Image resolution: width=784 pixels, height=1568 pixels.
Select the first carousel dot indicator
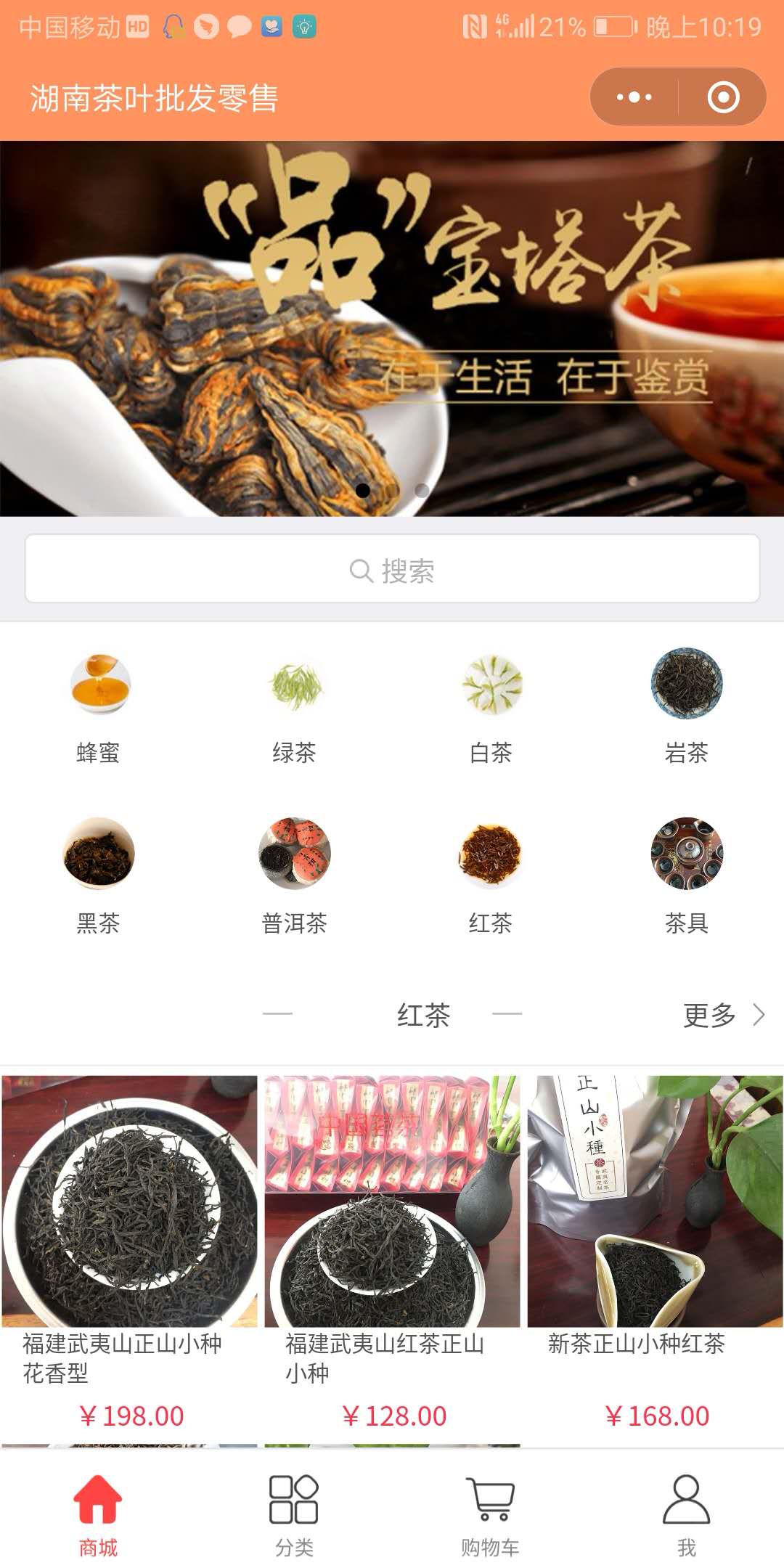click(364, 490)
